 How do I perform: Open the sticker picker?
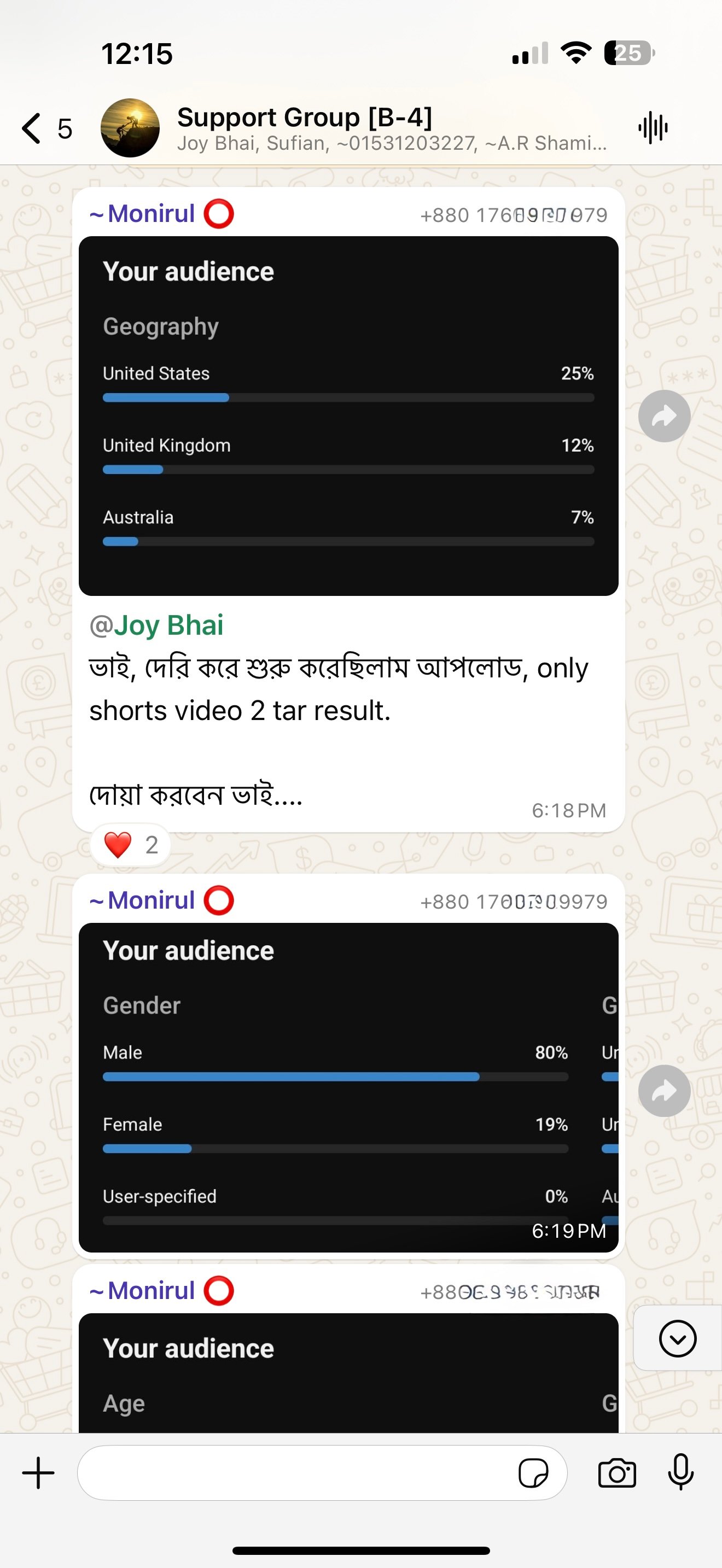click(x=533, y=1473)
